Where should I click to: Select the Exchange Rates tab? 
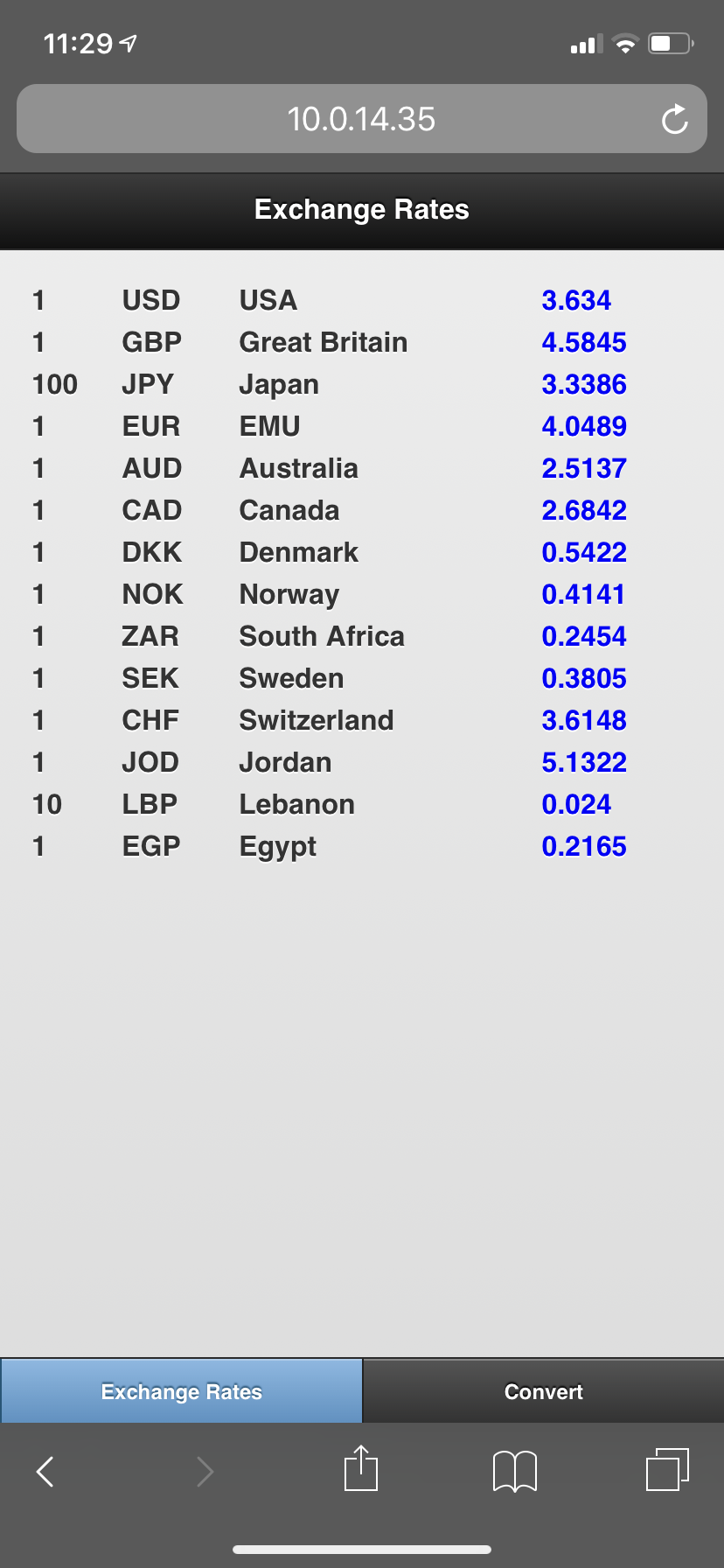pyautogui.click(x=182, y=1391)
